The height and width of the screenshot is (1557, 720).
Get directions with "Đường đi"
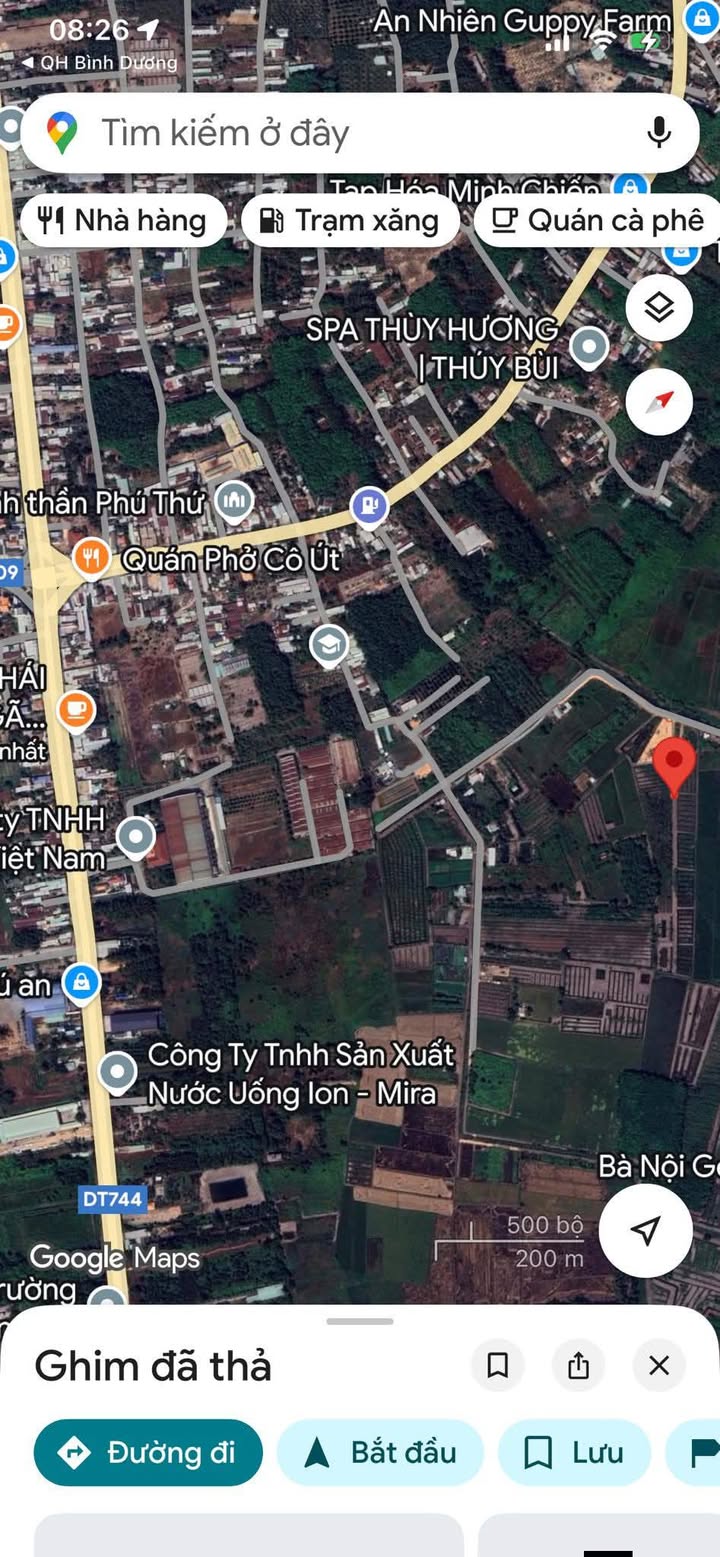point(148,1452)
